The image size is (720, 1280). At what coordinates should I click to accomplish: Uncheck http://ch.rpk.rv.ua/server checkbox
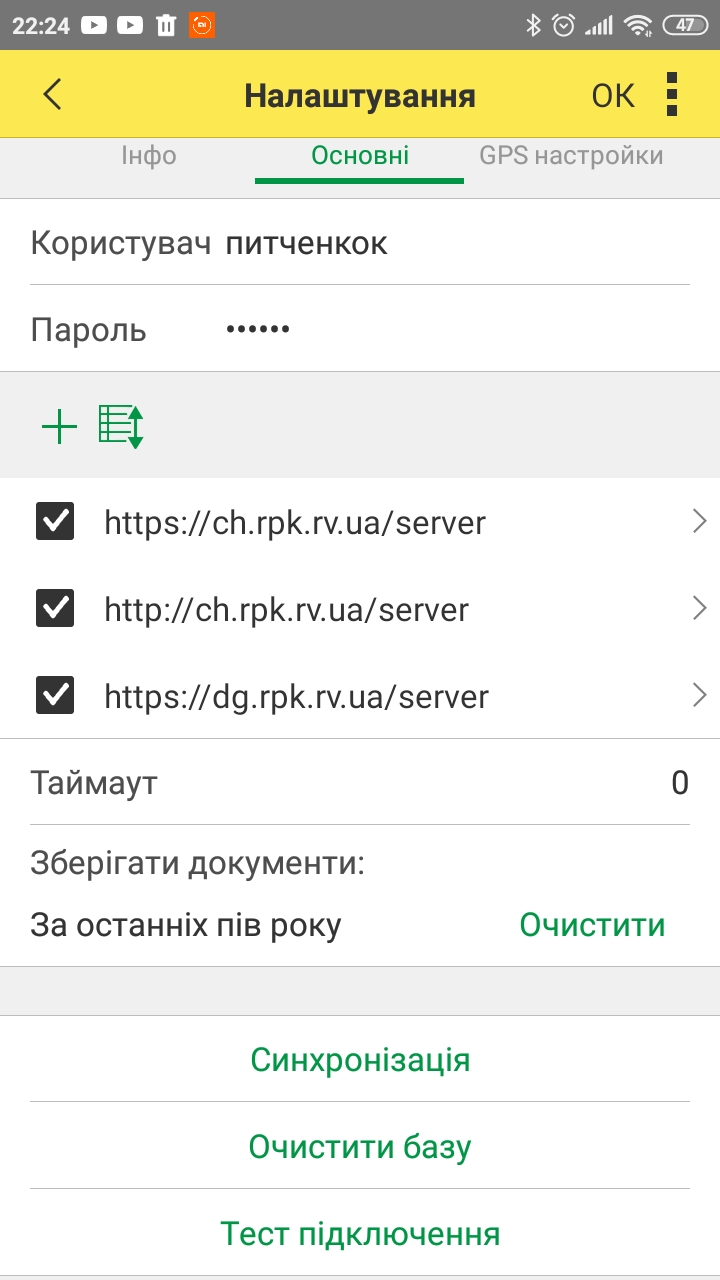[55, 608]
